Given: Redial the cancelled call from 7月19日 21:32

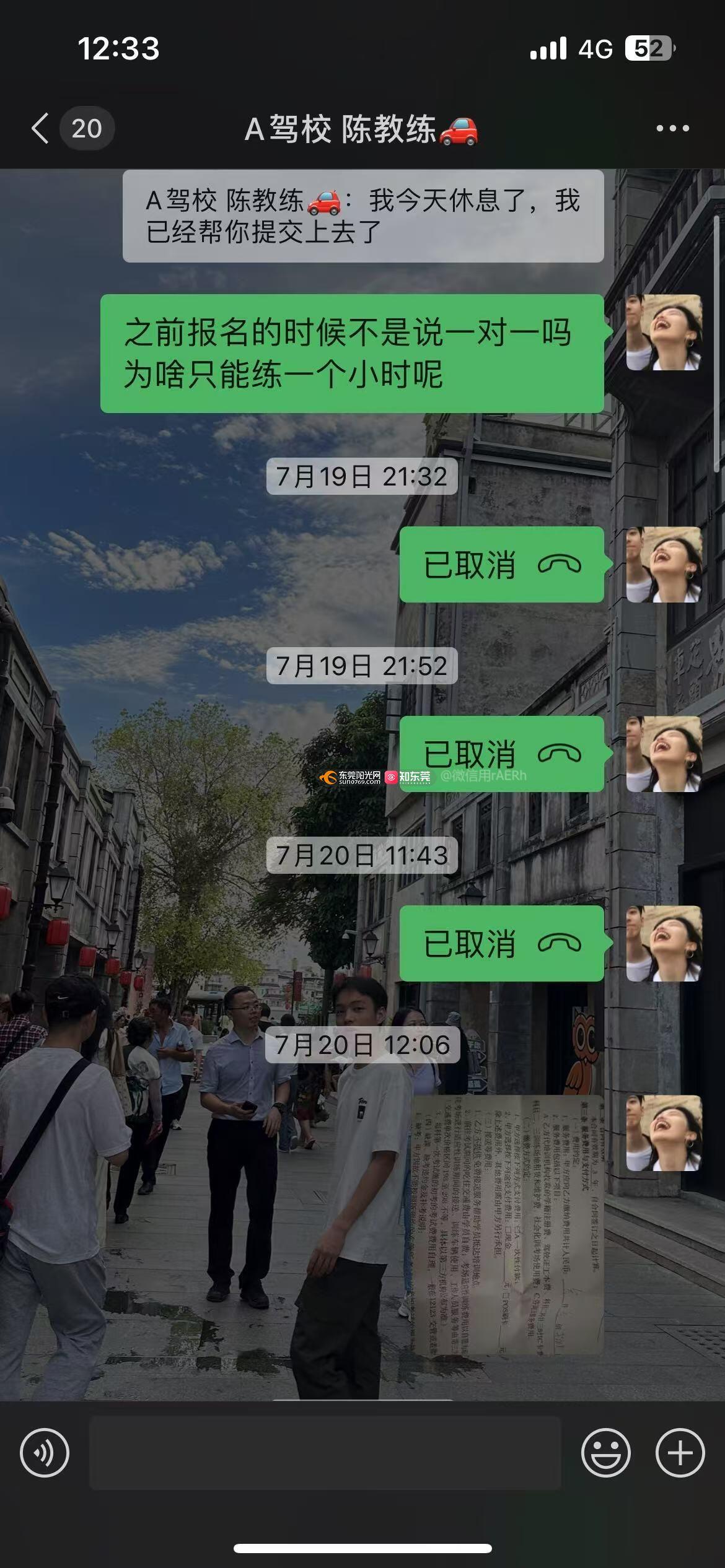Looking at the screenshot, I should tap(501, 565).
